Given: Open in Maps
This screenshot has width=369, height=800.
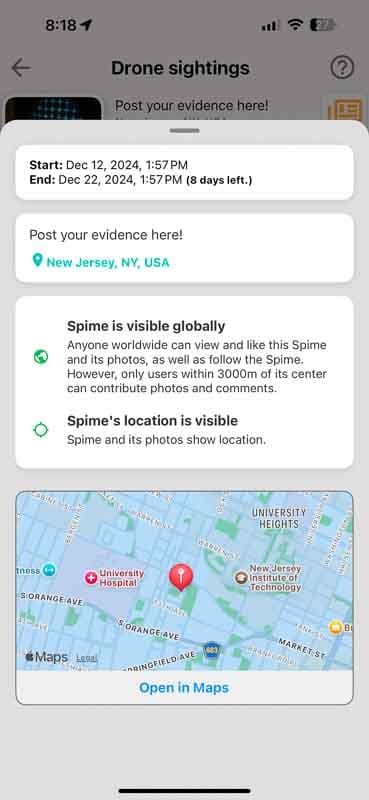Looking at the screenshot, I should 184,688.
